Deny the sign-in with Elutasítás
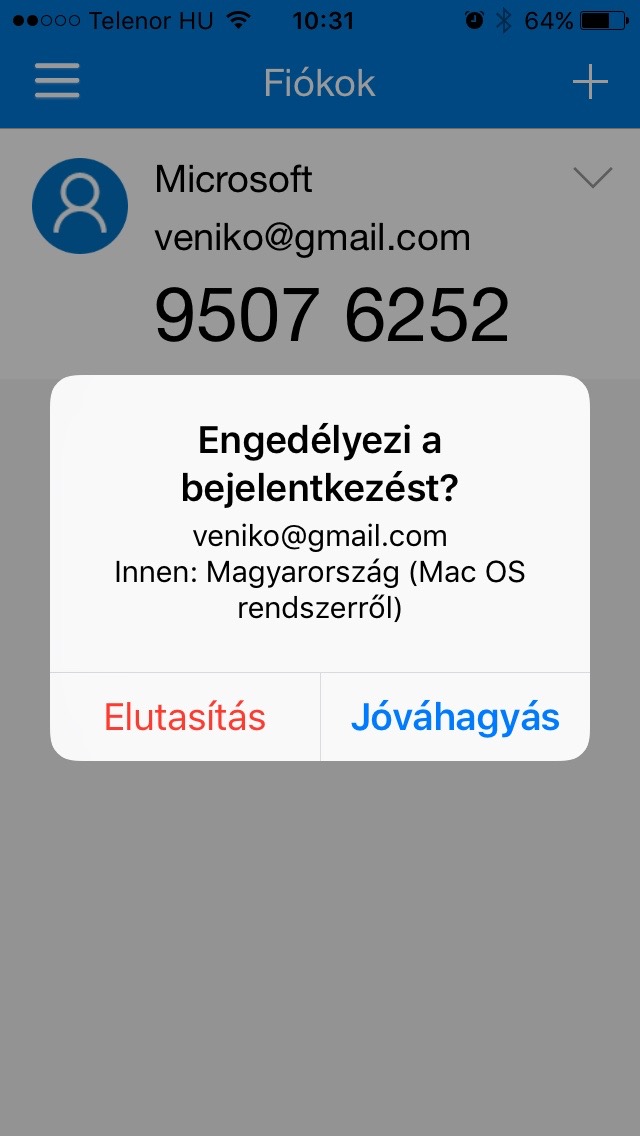Viewport: 640px width, 1136px height. [185, 717]
